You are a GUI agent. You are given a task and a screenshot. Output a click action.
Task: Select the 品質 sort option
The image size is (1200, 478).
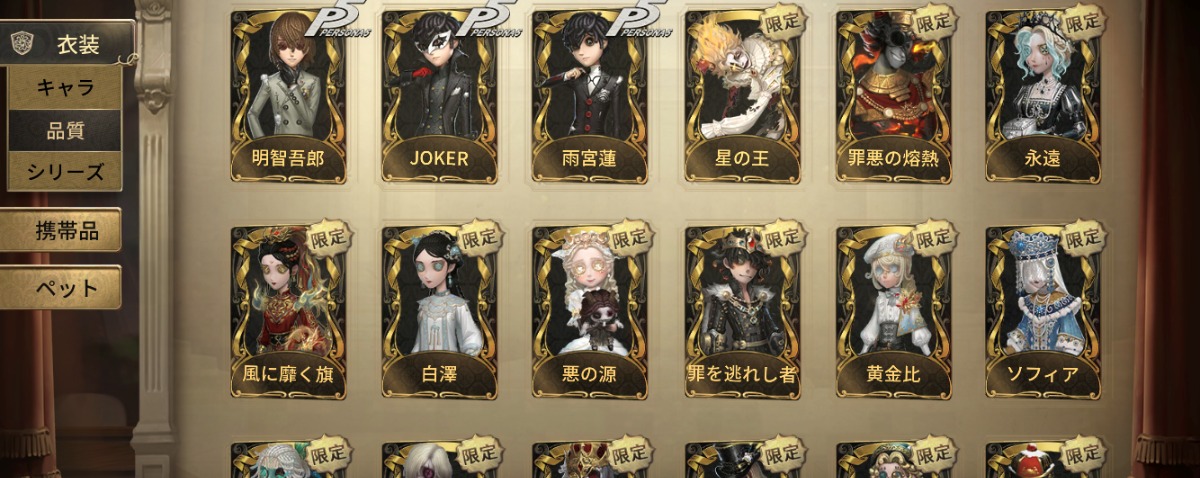(65, 130)
